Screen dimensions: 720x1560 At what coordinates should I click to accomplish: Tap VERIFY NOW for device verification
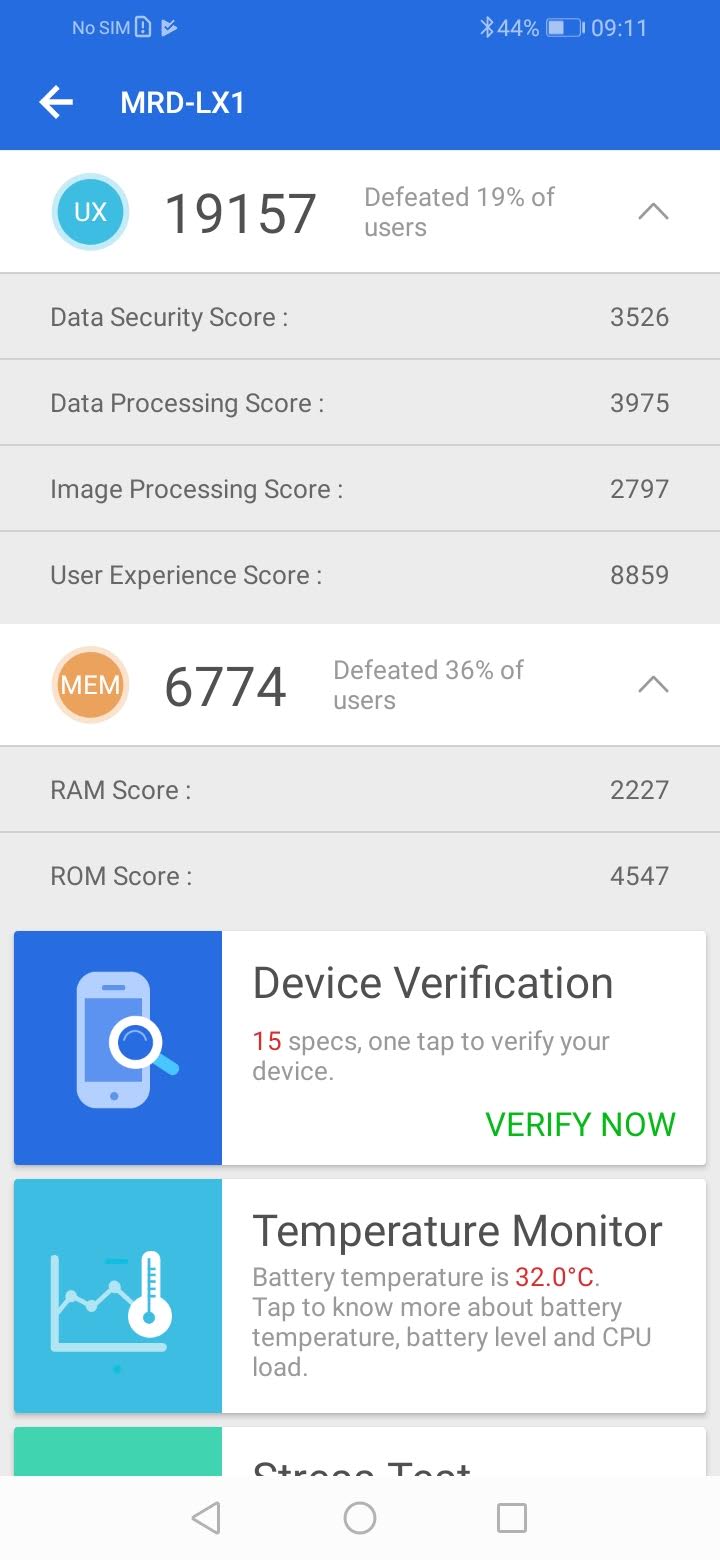coord(580,1124)
